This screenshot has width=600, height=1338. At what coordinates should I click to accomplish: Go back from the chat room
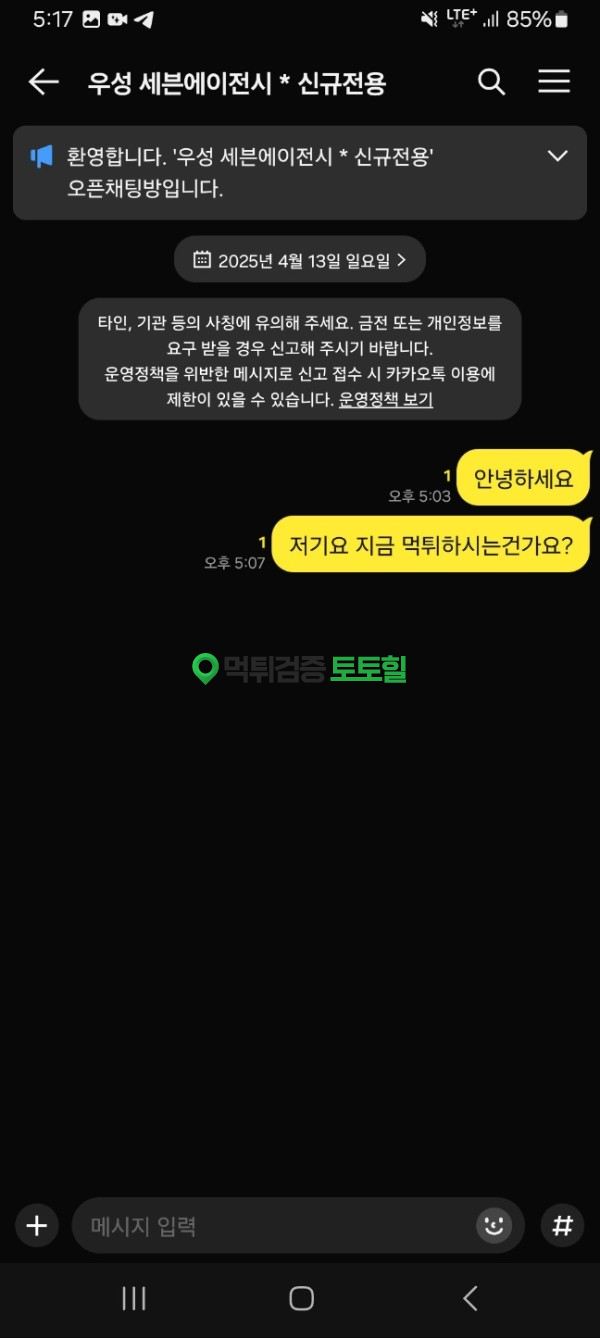(43, 82)
